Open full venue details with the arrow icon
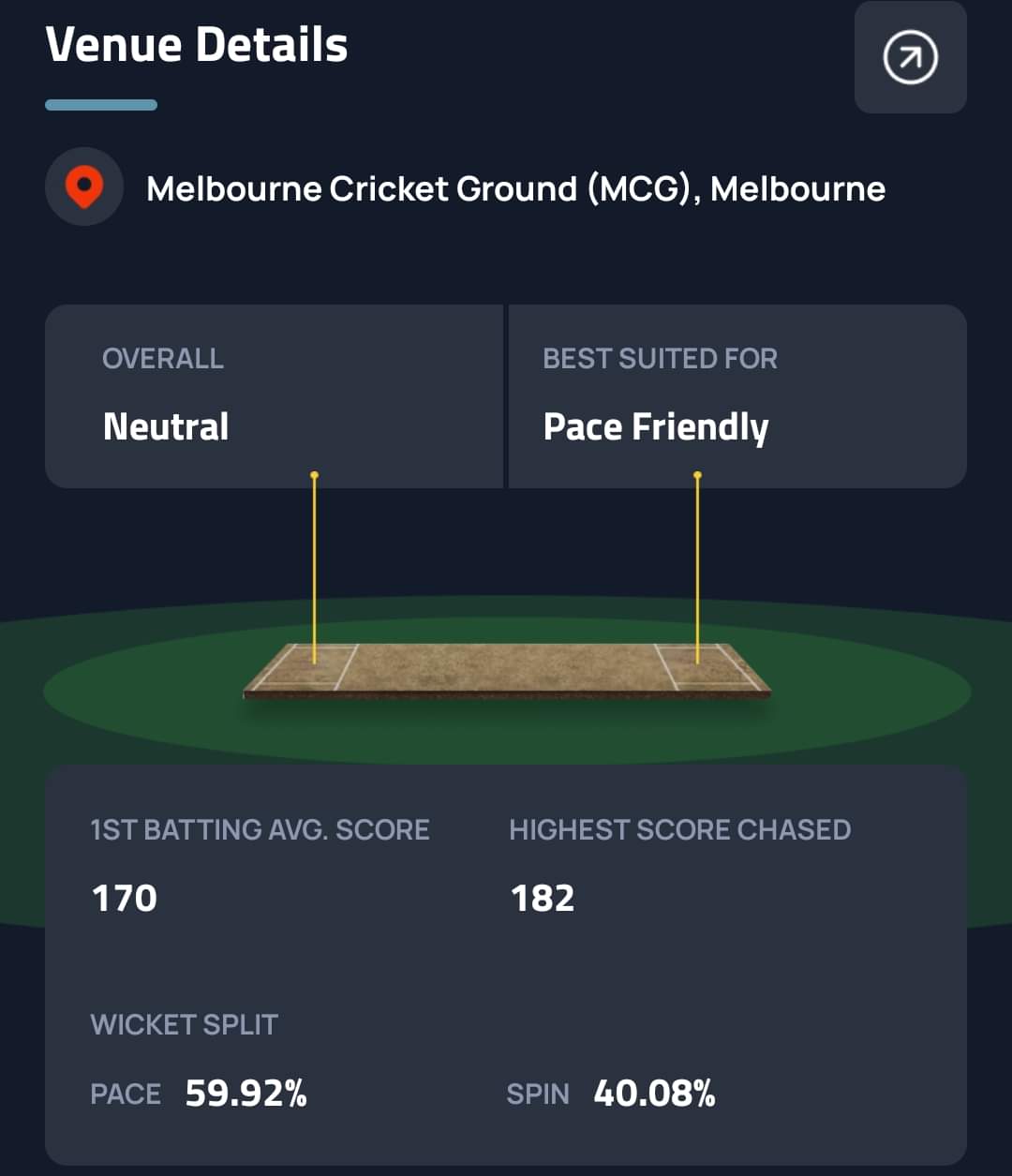Screen dimensions: 1012x1176 click(x=910, y=58)
